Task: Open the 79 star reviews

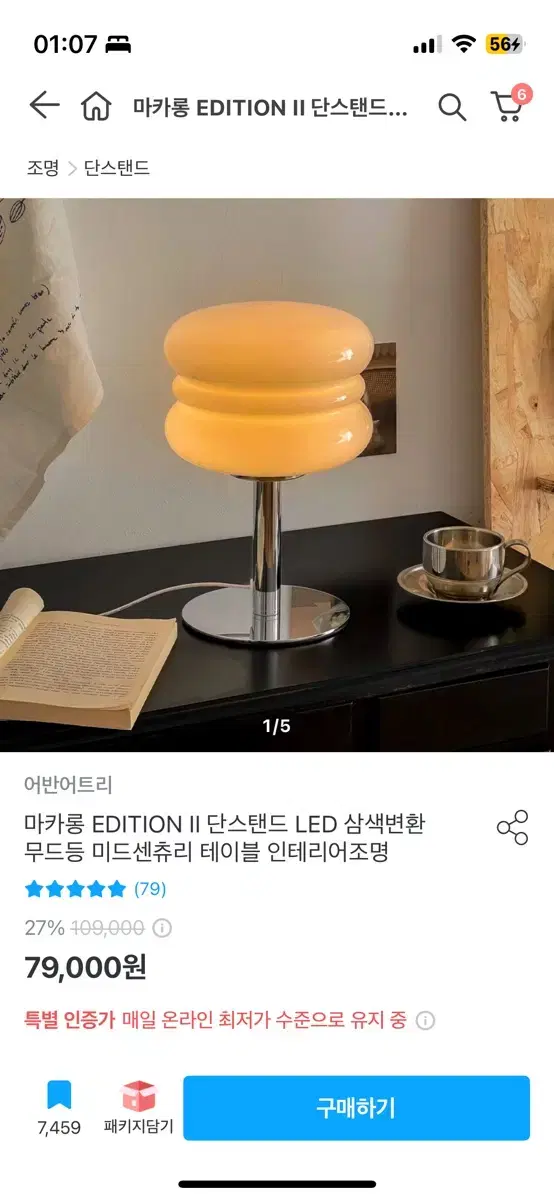Action: [x=95, y=889]
